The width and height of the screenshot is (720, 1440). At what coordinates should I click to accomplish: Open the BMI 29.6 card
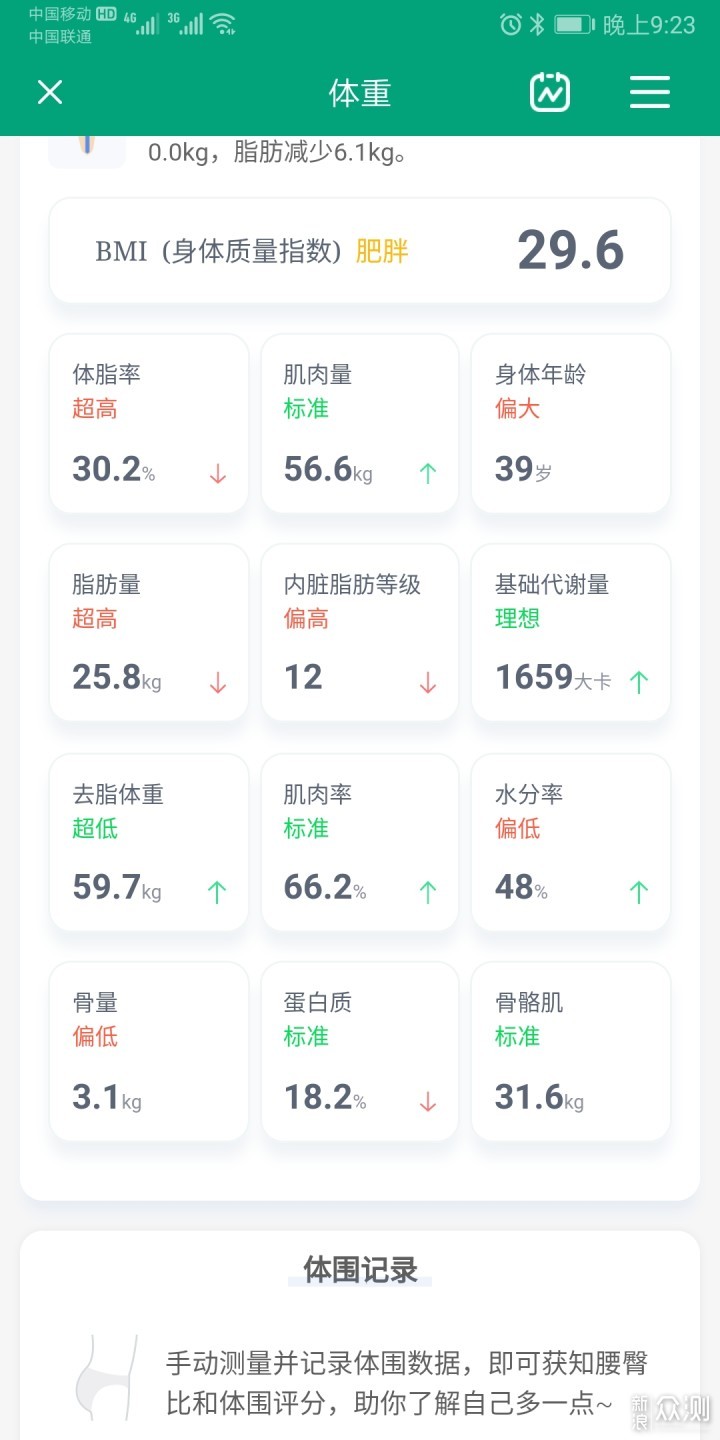click(x=360, y=251)
